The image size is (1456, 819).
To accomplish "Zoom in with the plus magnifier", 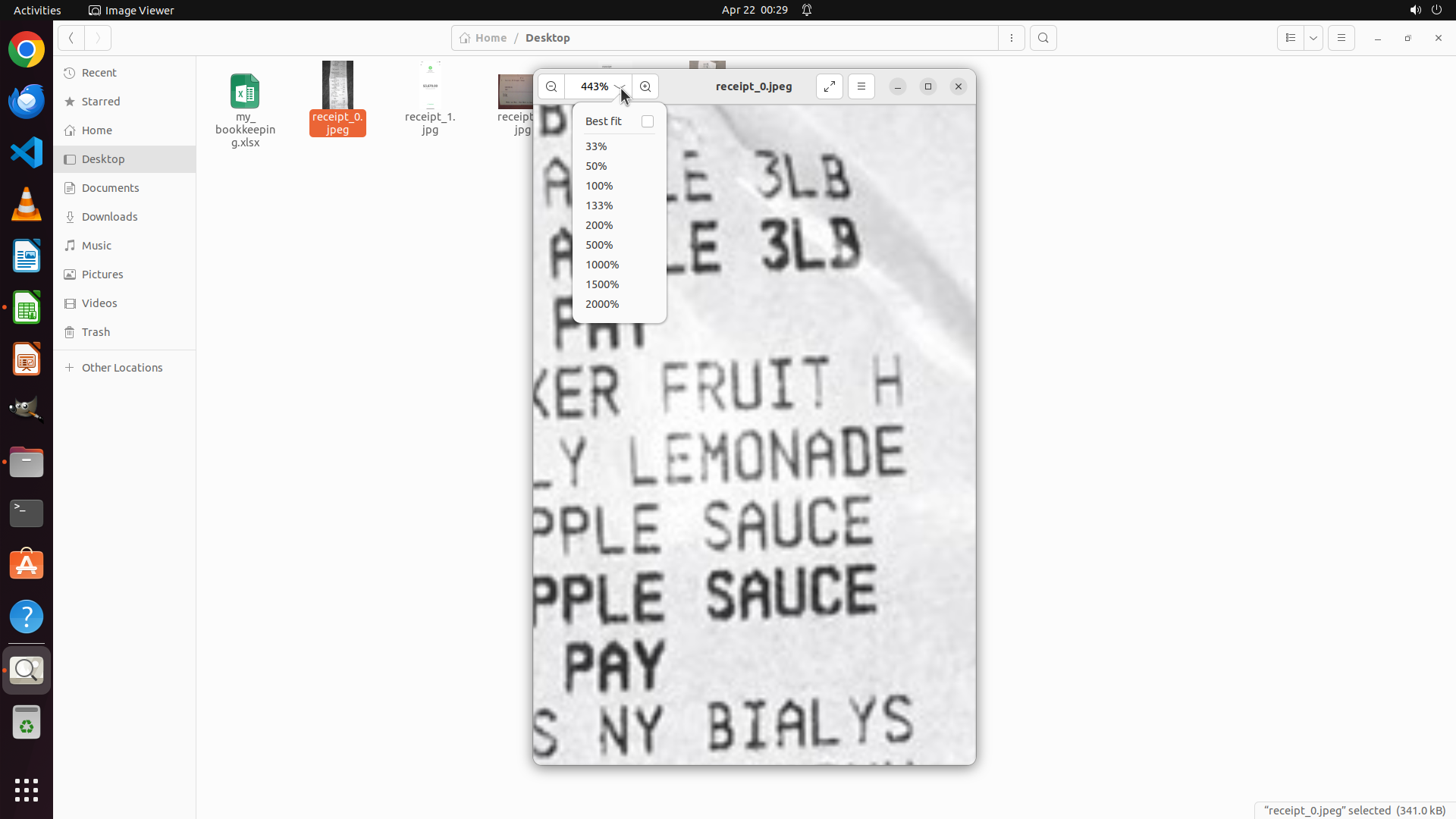I will pyautogui.click(x=645, y=86).
